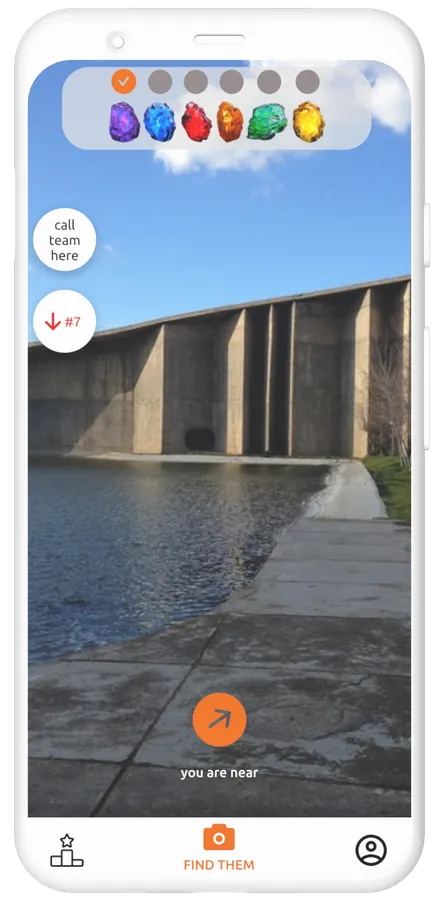Select the red gem
The width and height of the screenshot is (439, 900).
click(196, 122)
